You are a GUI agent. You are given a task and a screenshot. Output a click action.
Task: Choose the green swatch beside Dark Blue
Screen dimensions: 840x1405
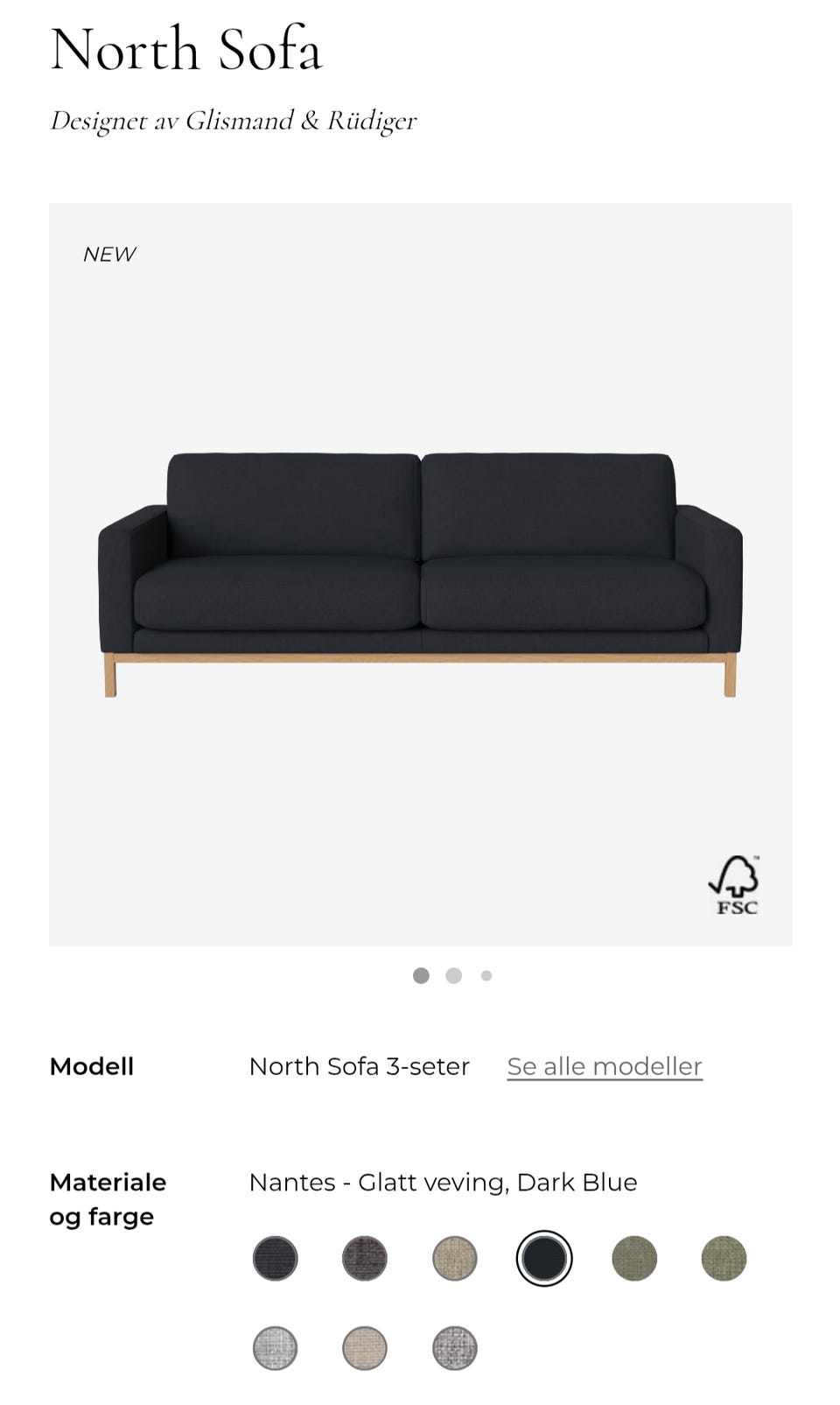[x=634, y=1259]
